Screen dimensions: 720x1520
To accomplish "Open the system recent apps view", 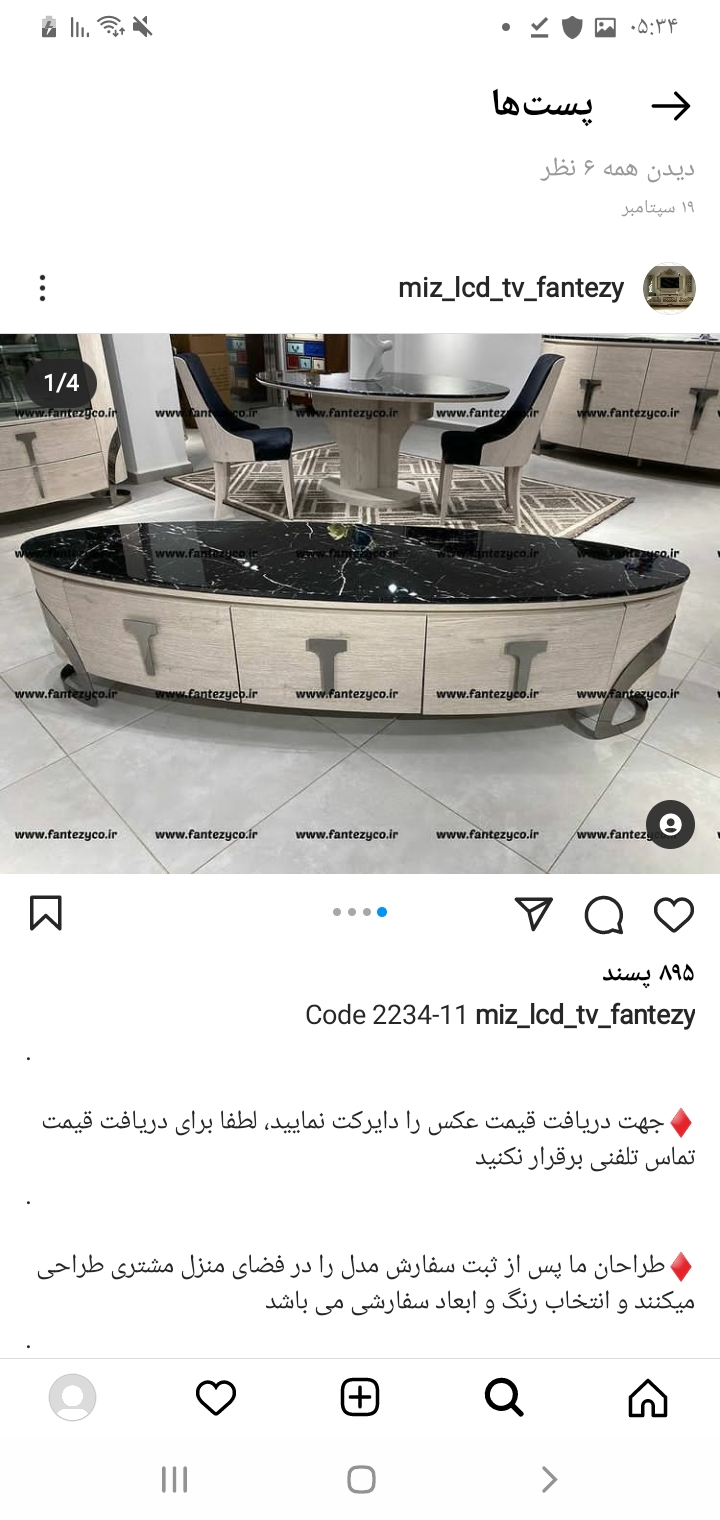I will [174, 1480].
